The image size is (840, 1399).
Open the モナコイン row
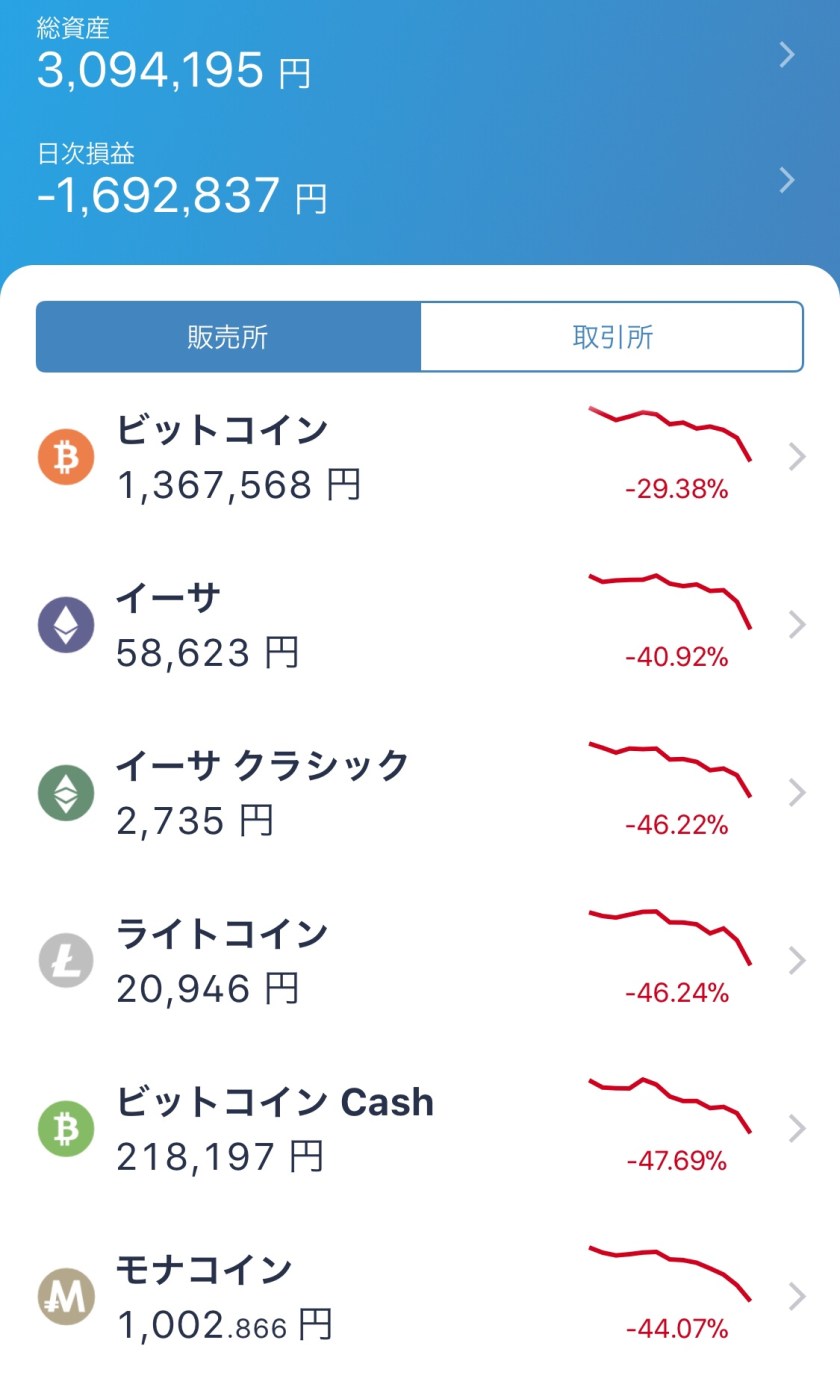pyautogui.click(x=420, y=1297)
